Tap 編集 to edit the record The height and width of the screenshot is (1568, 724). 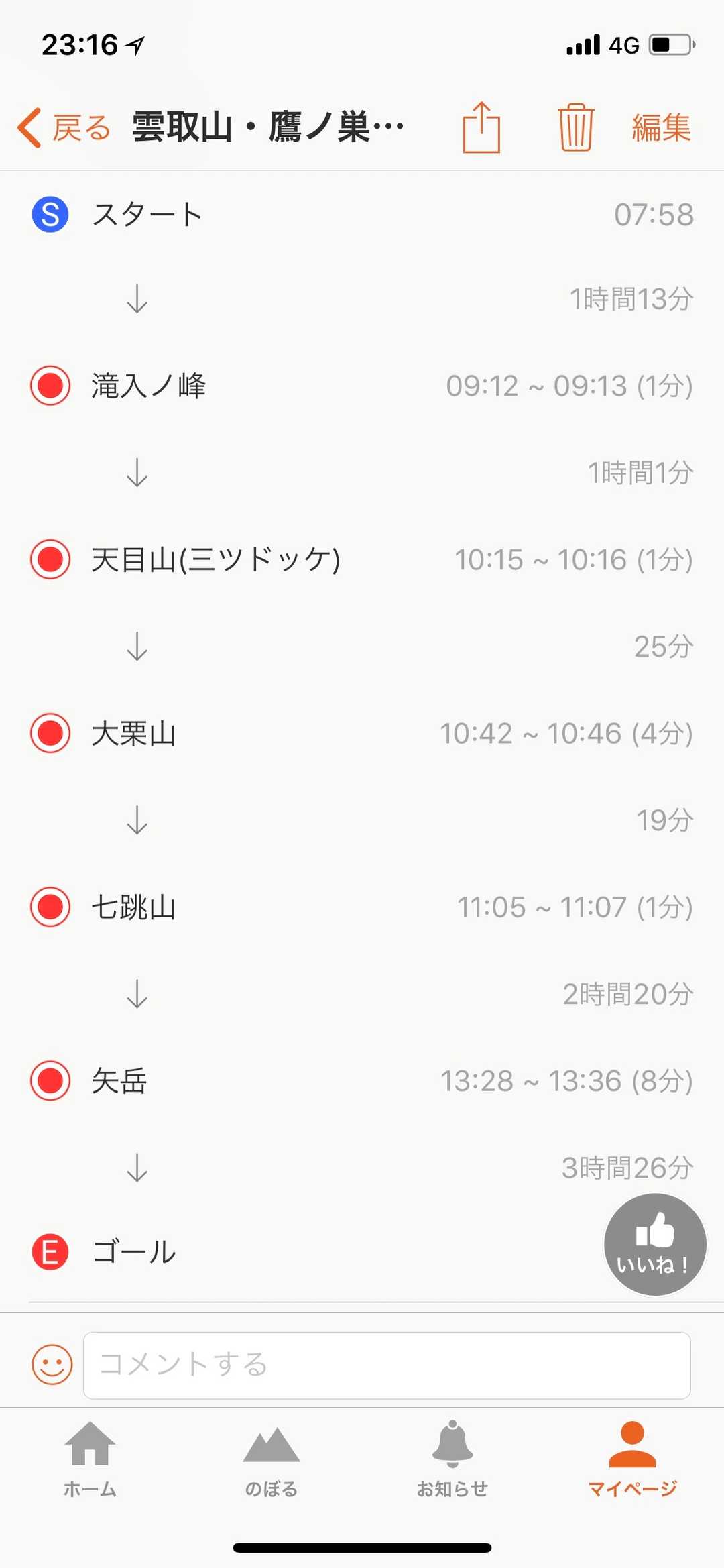point(660,127)
